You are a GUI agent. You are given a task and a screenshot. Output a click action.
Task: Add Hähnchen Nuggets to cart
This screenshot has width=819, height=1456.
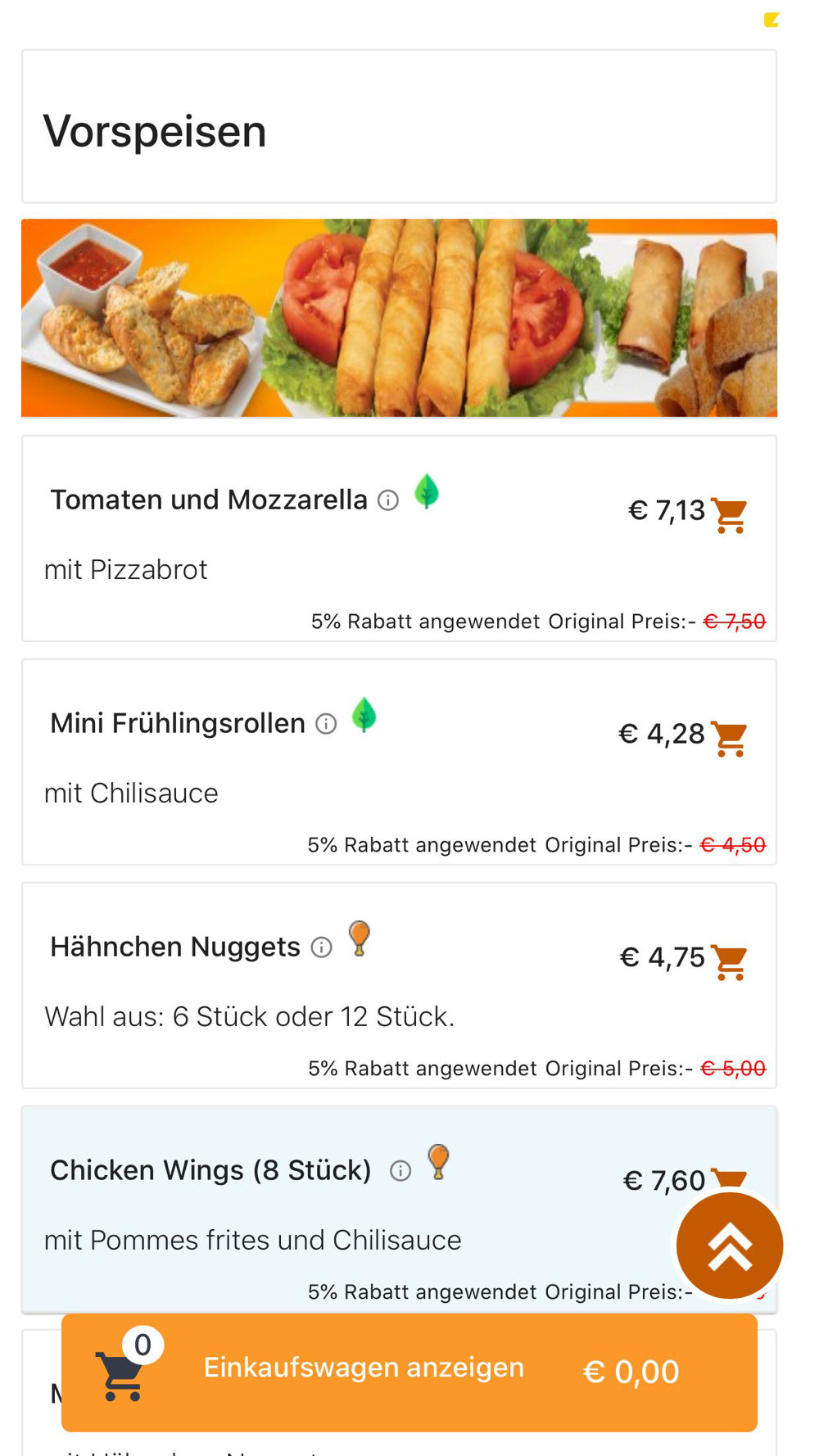pyautogui.click(x=728, y=962)
